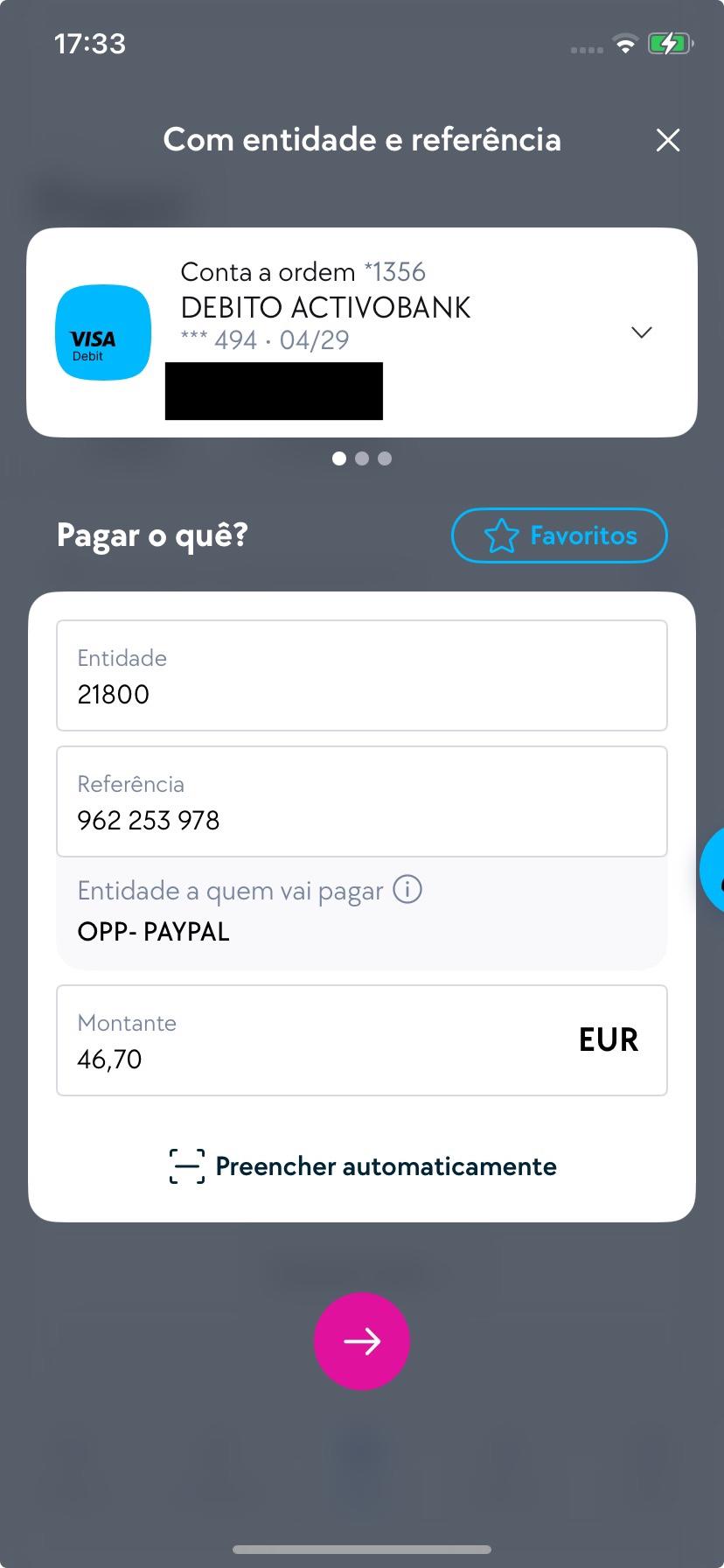The image size is (724, 1568).
Task: Tap the Com entidade e referência title
Action: (x=362, y=139)
